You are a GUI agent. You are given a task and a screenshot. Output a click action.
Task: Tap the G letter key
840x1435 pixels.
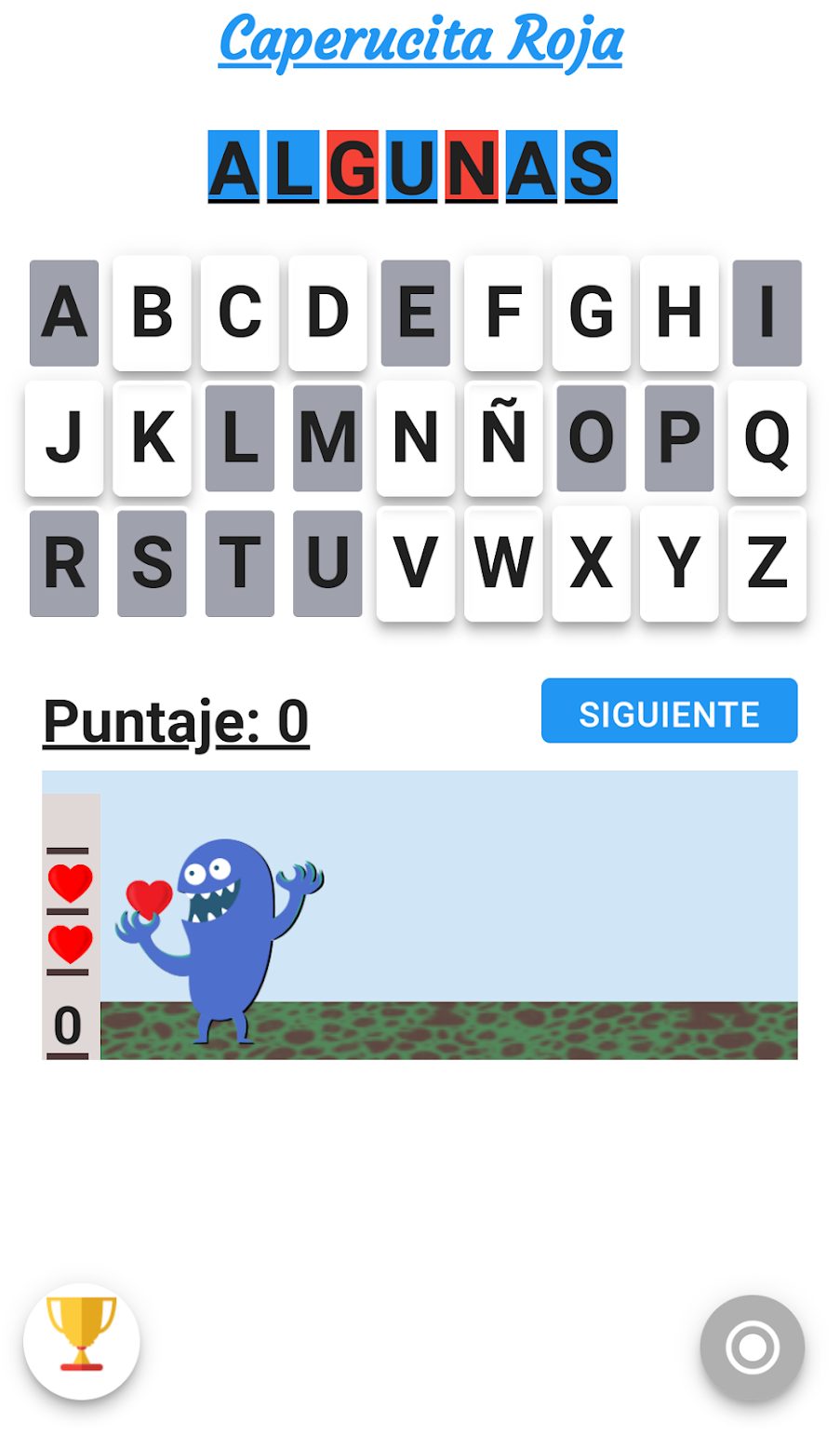click(591, 313)
